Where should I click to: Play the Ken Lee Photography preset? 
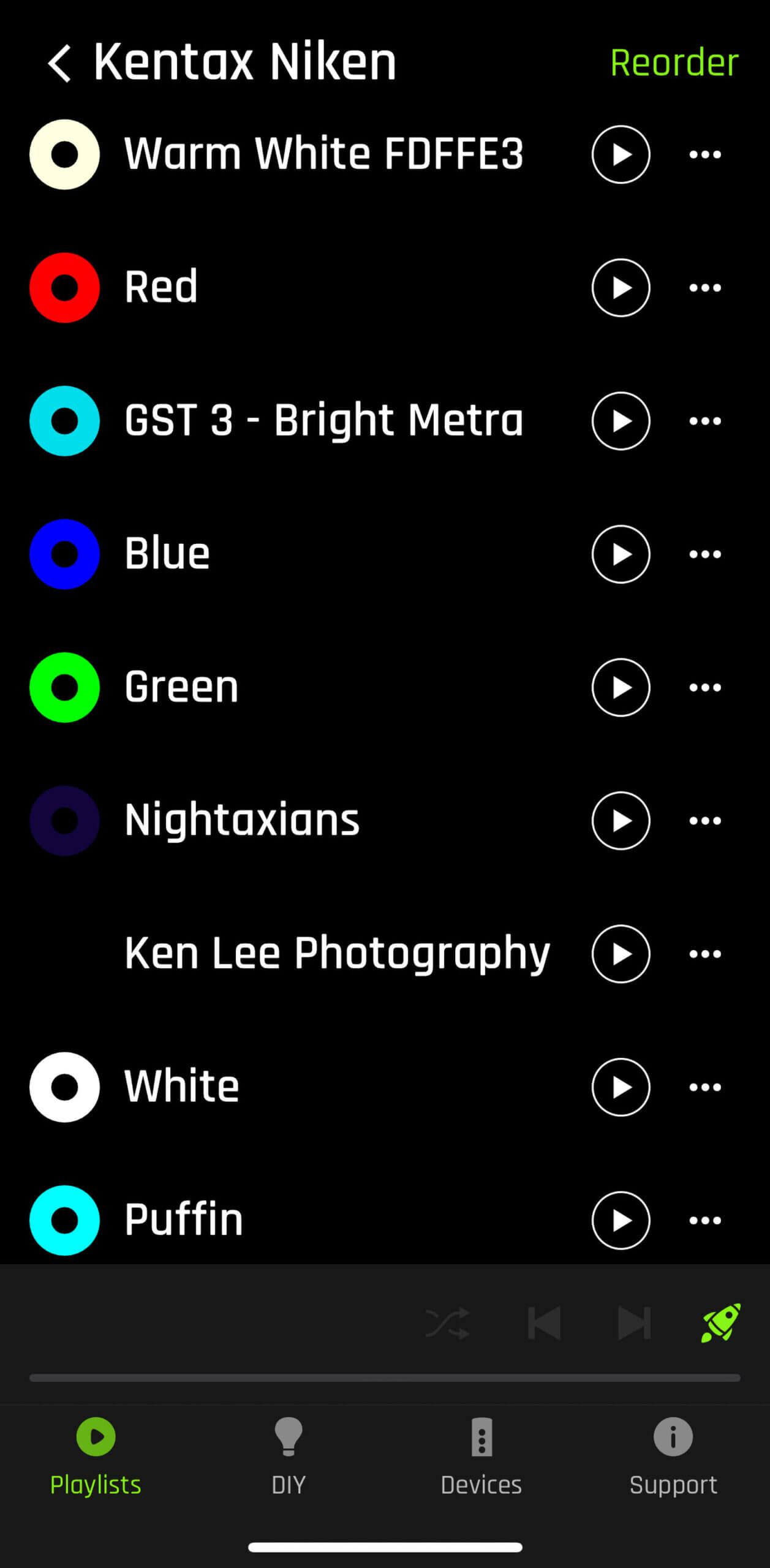[621, 954]
